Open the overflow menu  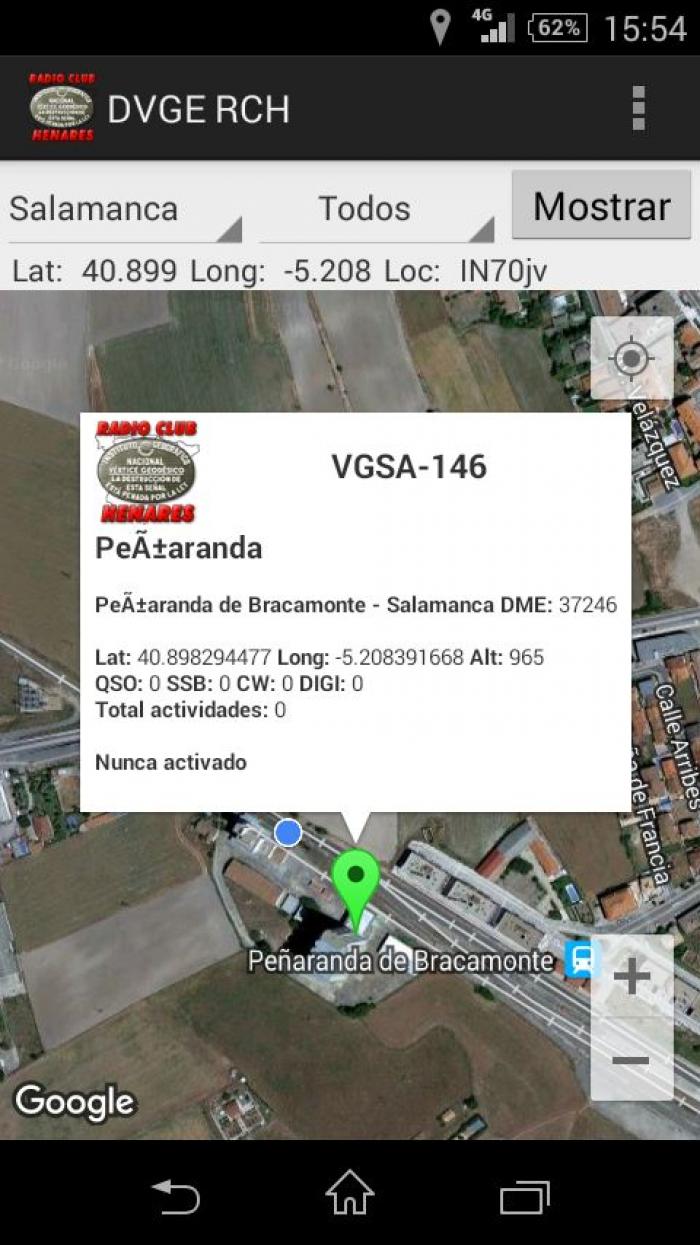coord(639,108)
